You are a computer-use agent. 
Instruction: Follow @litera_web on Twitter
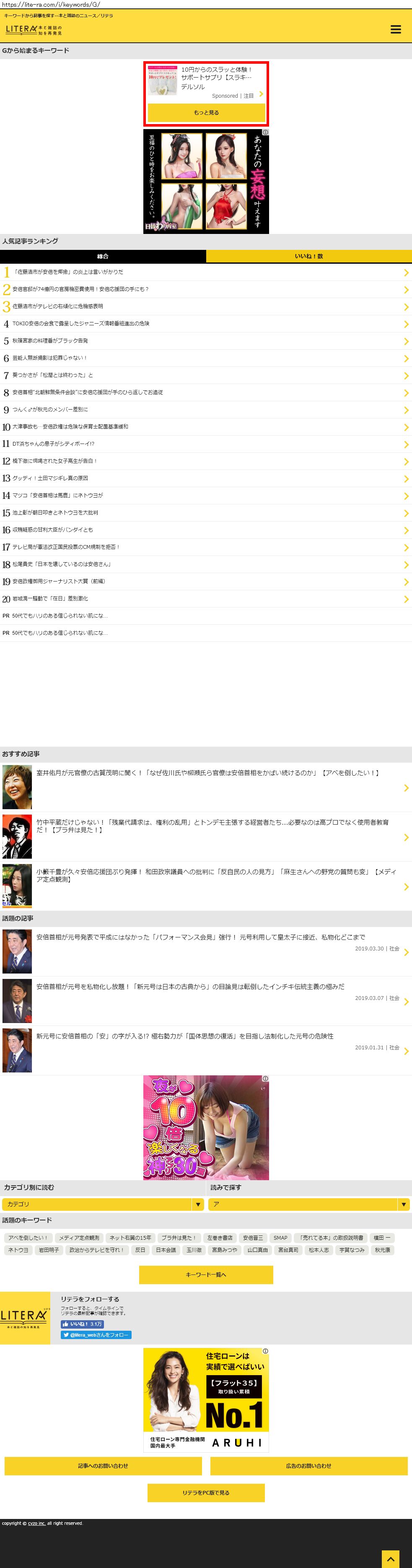[x=96, y=1335]
